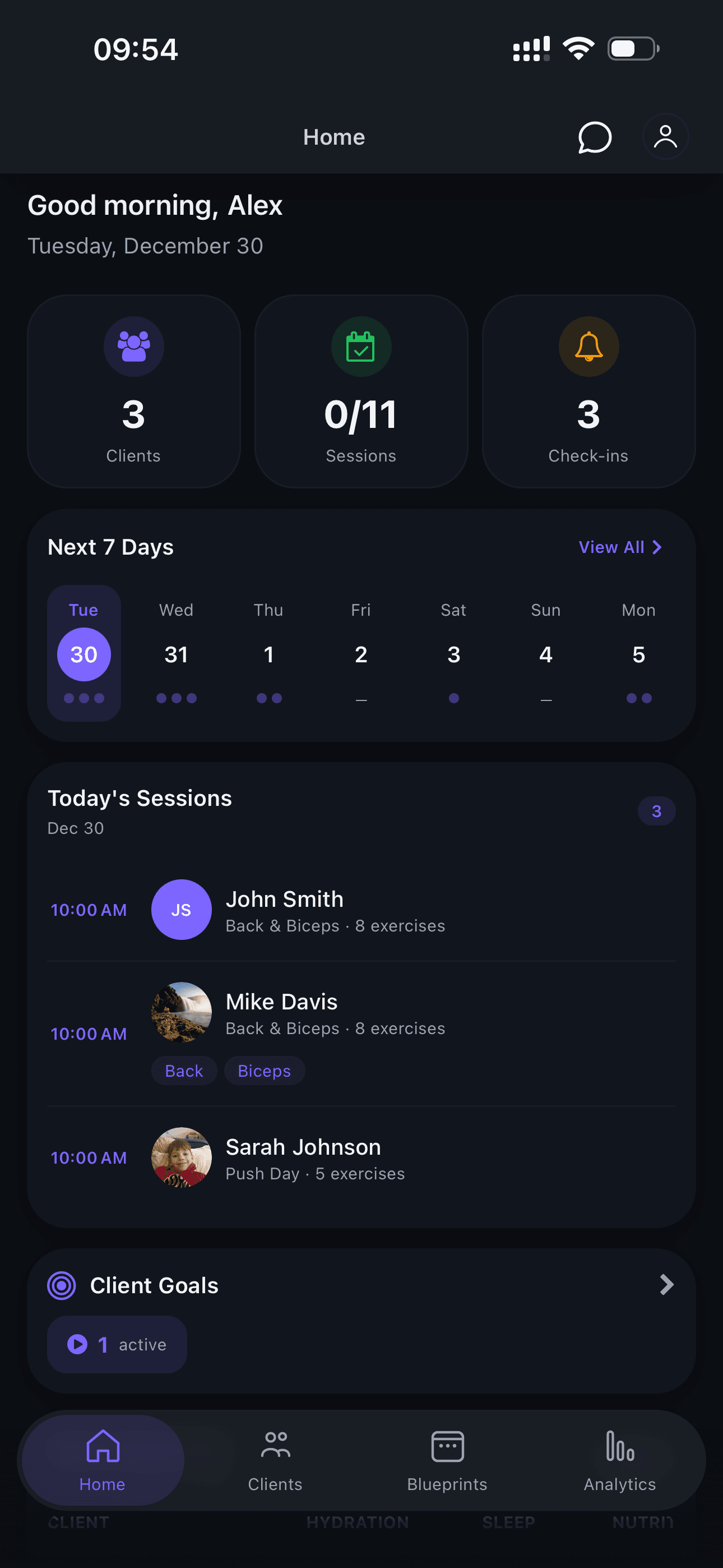Open the Sessions stat card
The height and width of the screenshot is (1568, 723).
click(x=361, y=391)
